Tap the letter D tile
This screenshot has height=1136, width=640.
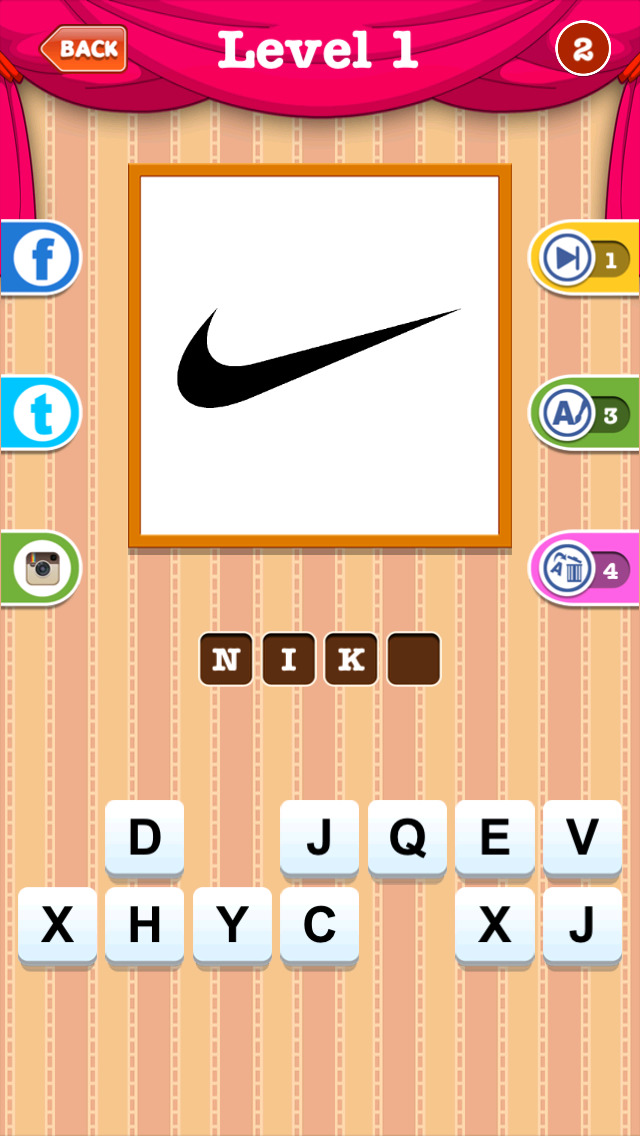click(x=145, y=838)
